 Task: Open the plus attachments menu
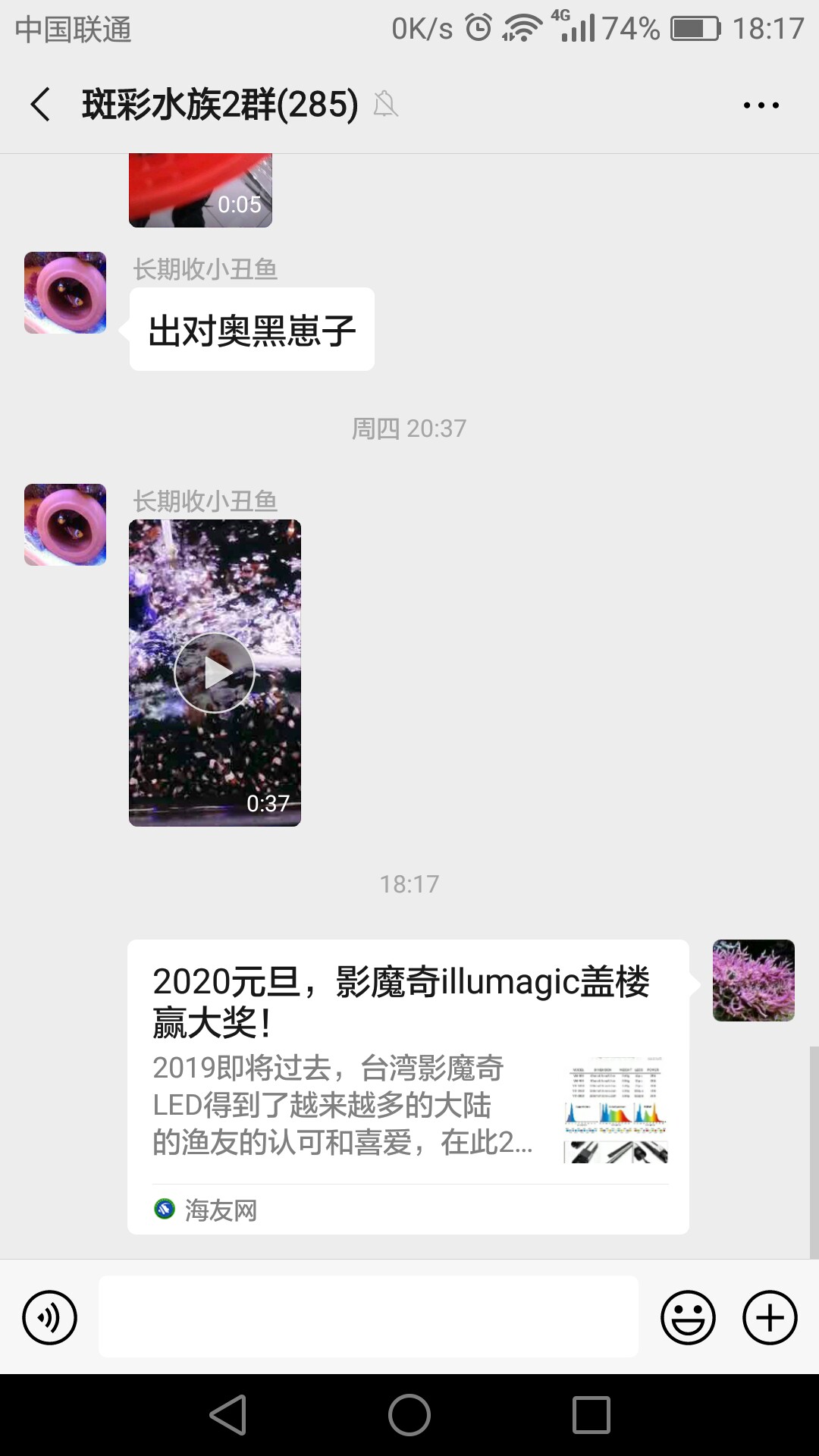coord(769,1317)
